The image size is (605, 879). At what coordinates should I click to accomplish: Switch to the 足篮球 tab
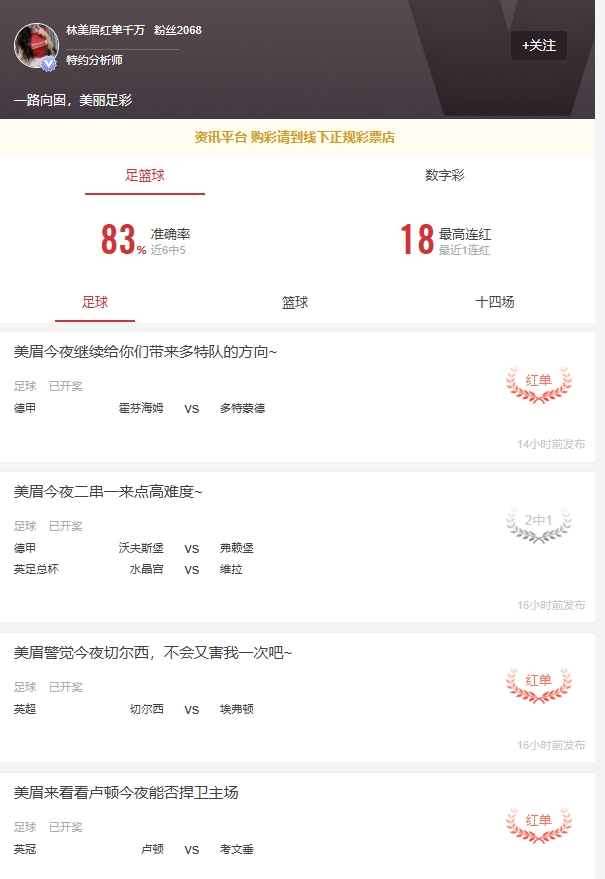pyautogui.click(x=145, y=175)
